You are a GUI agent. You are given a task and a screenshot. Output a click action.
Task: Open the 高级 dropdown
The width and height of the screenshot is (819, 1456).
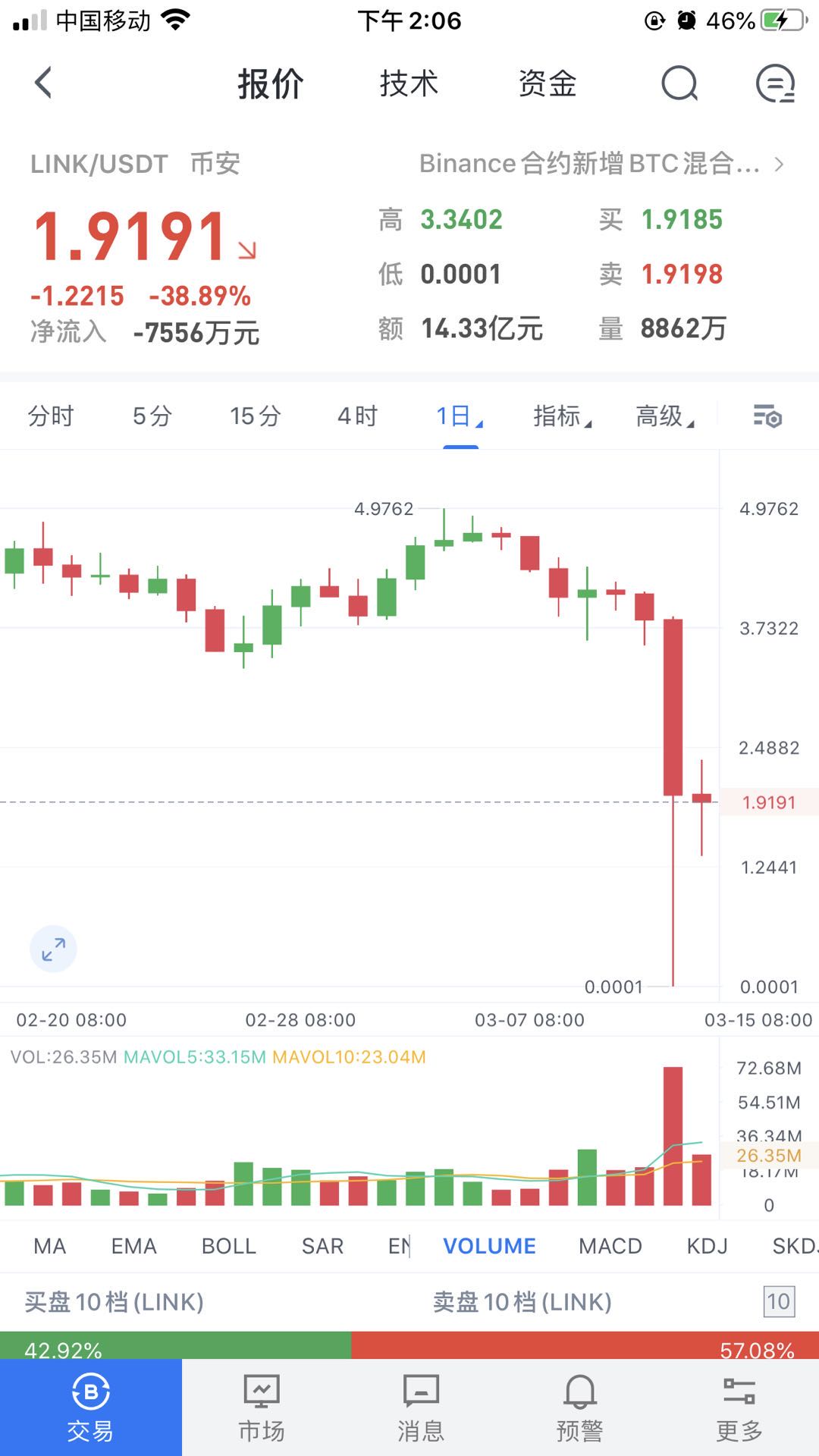click(665, 416)
